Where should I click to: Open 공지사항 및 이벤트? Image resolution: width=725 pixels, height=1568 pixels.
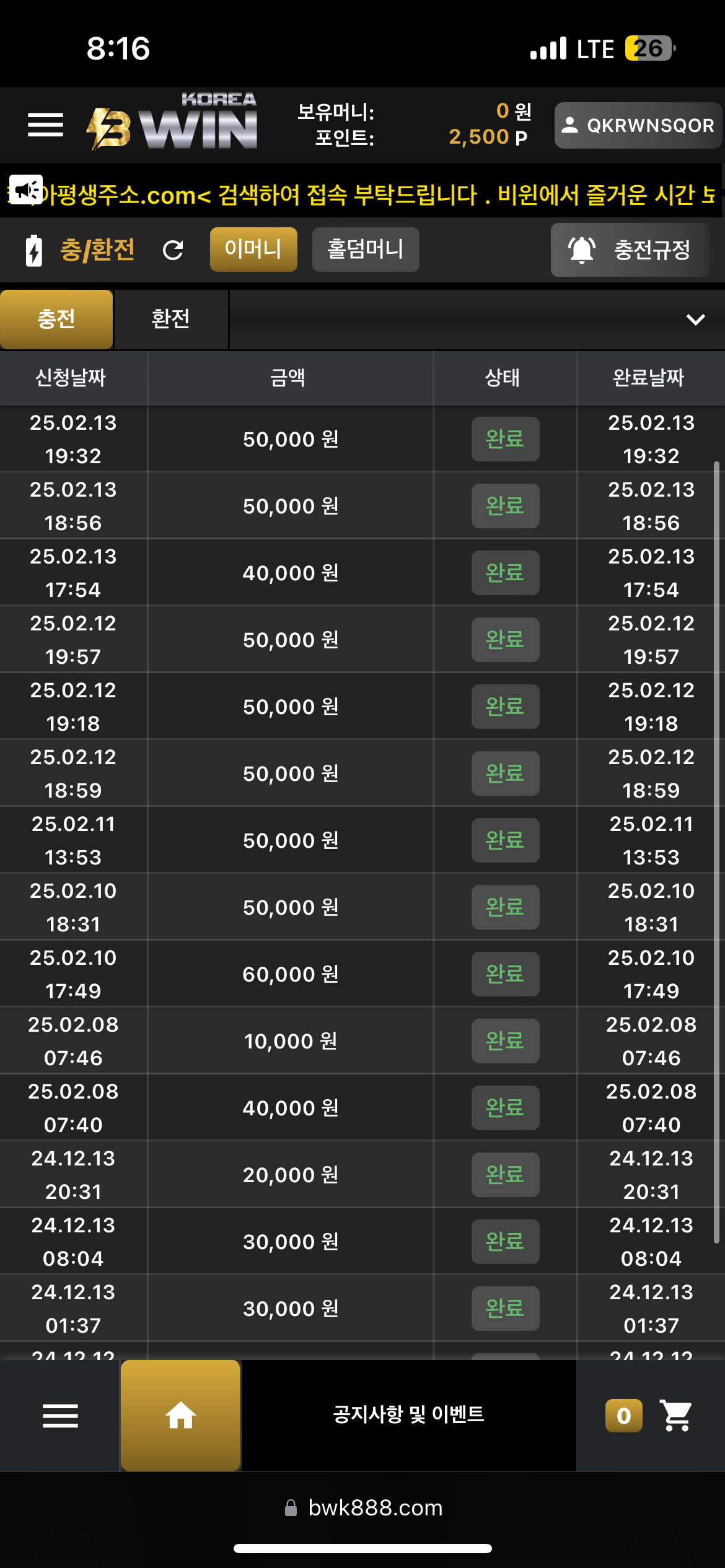point(408,1414)
